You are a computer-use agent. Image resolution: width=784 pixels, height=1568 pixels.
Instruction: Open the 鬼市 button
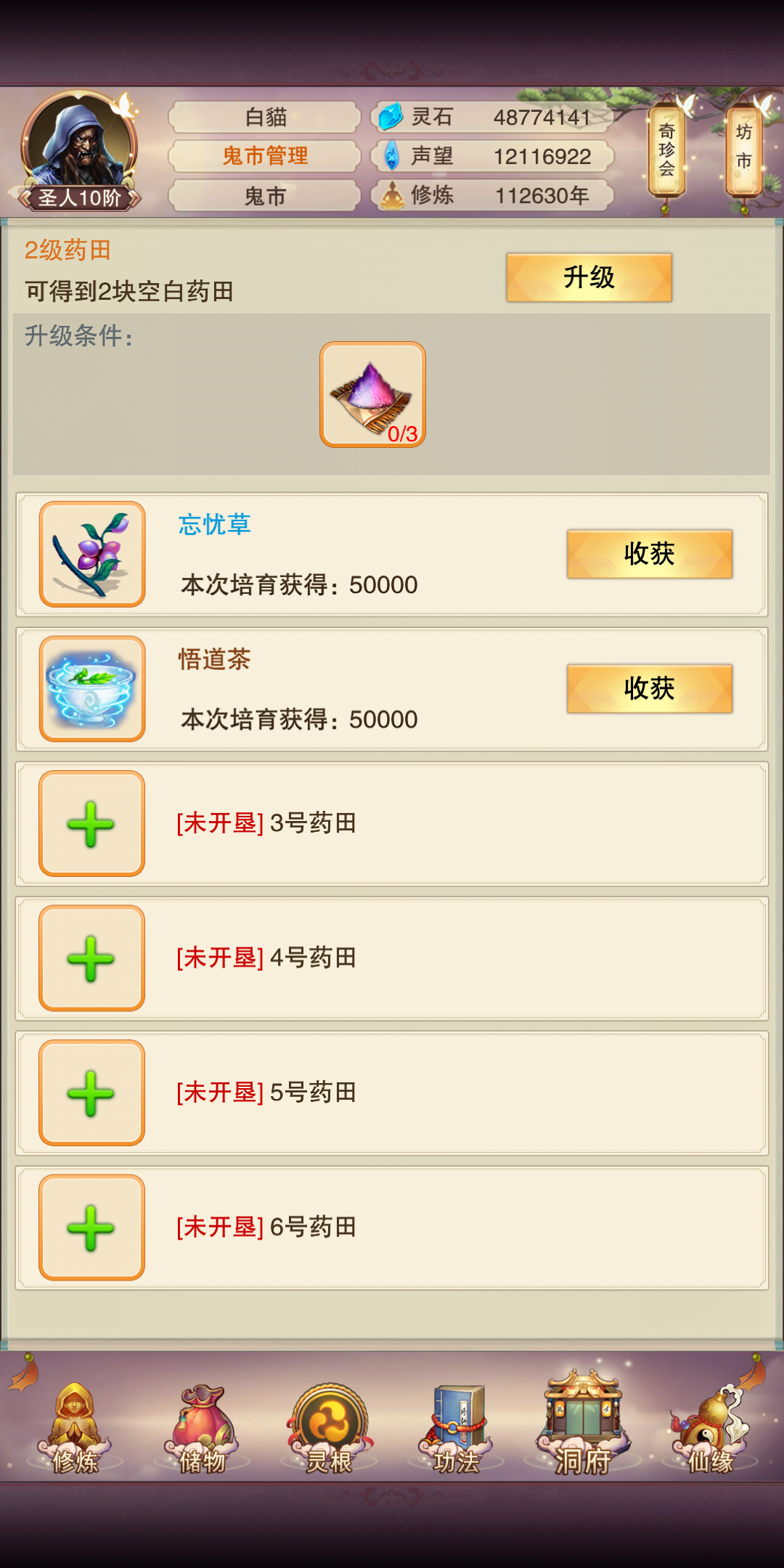[x=265, y=196]
